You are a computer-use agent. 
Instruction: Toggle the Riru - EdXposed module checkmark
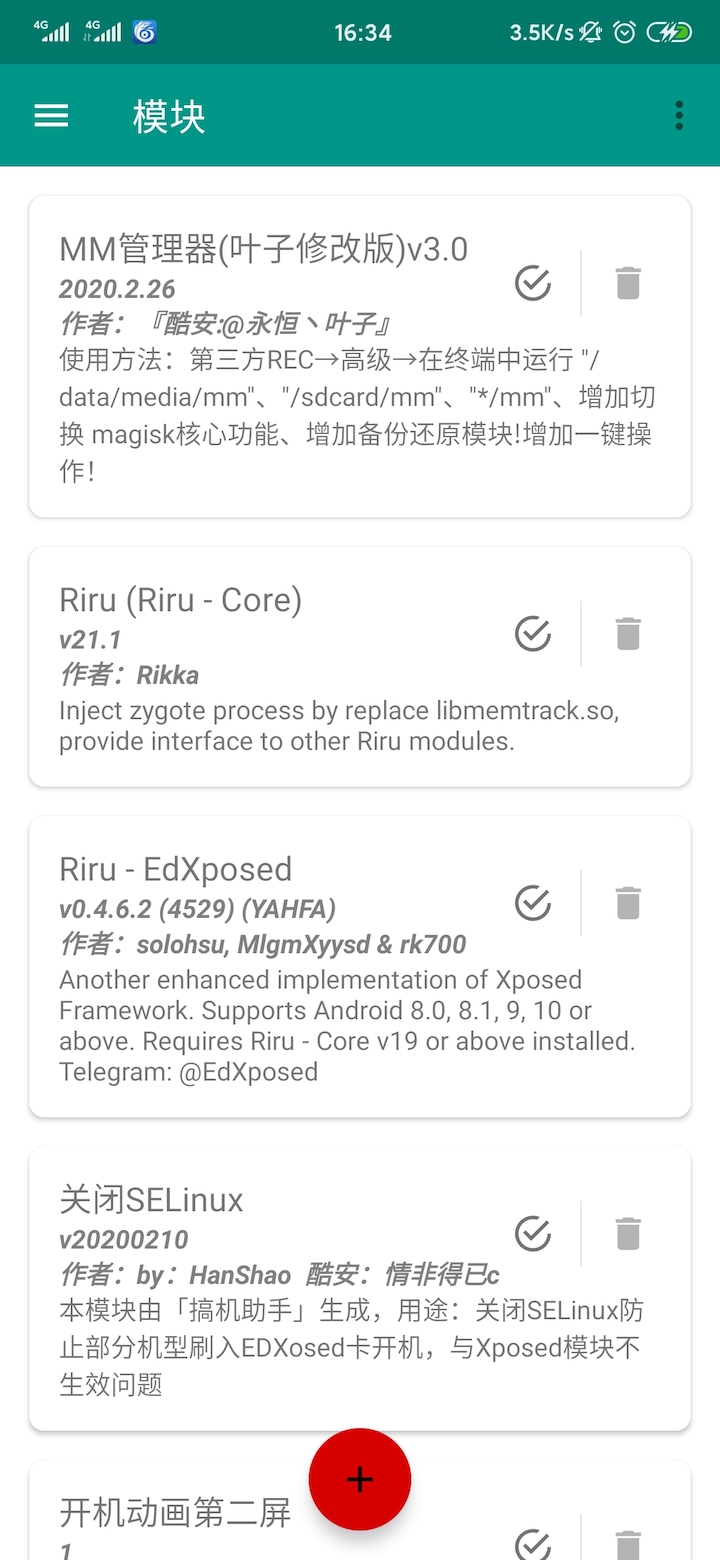click(x=533, y=903)
